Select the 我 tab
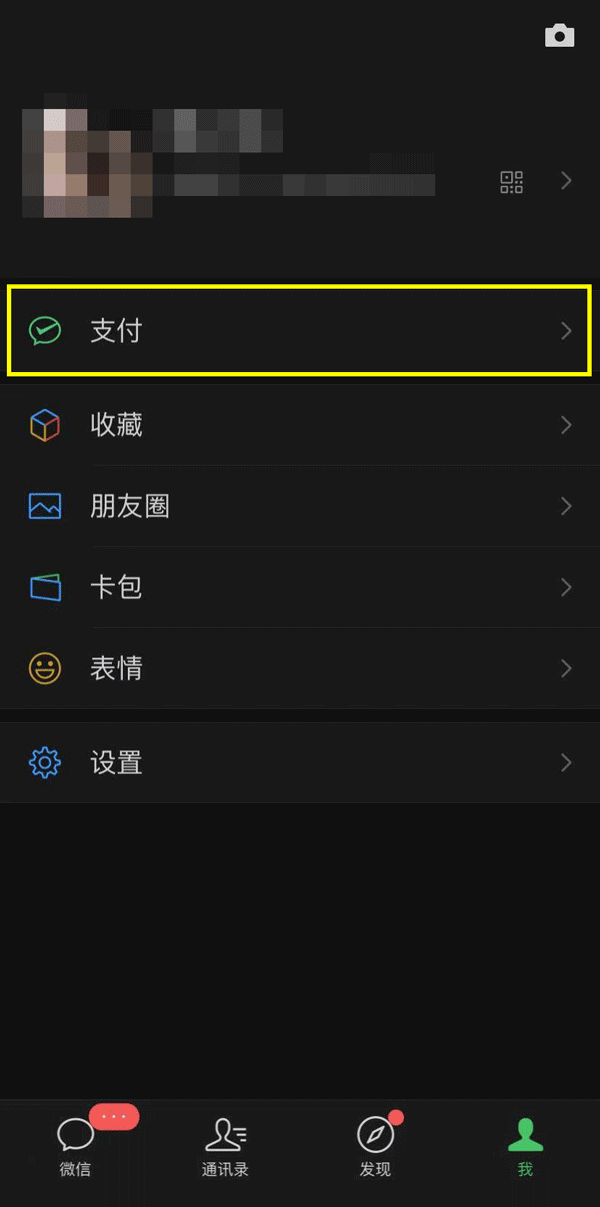600x1207 pixels. point(525,1146)
